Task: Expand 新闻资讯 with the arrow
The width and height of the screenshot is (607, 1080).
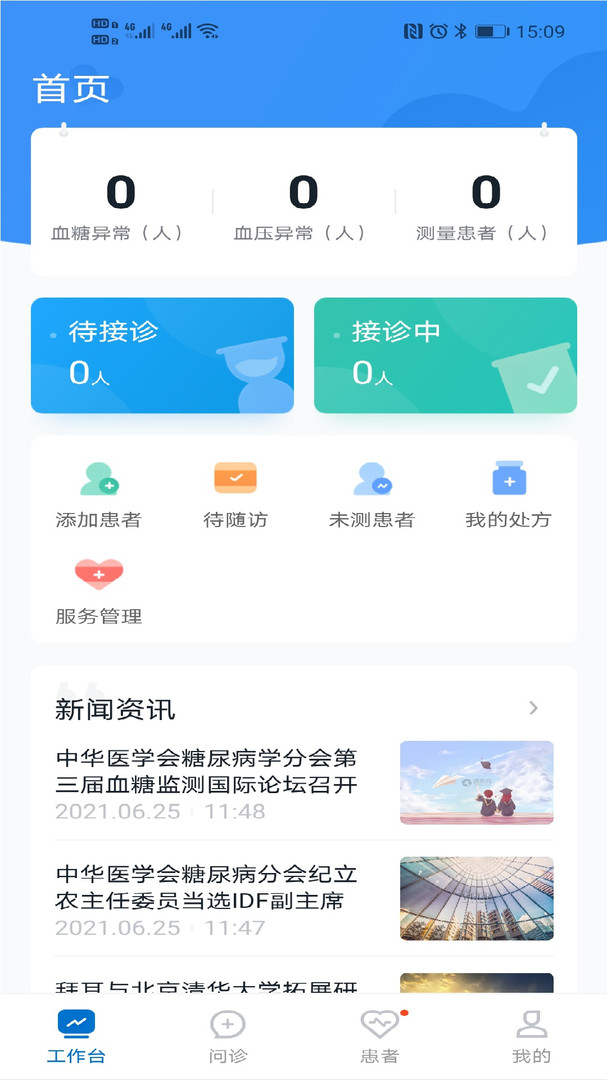Action: pos(534,709)
